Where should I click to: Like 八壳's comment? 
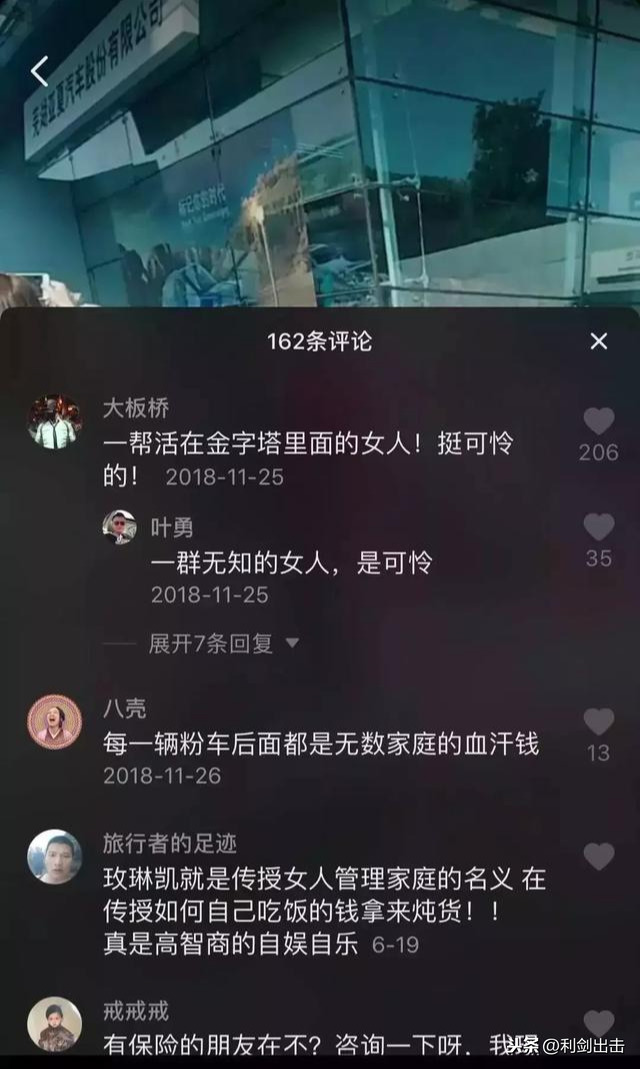[598, 722]
